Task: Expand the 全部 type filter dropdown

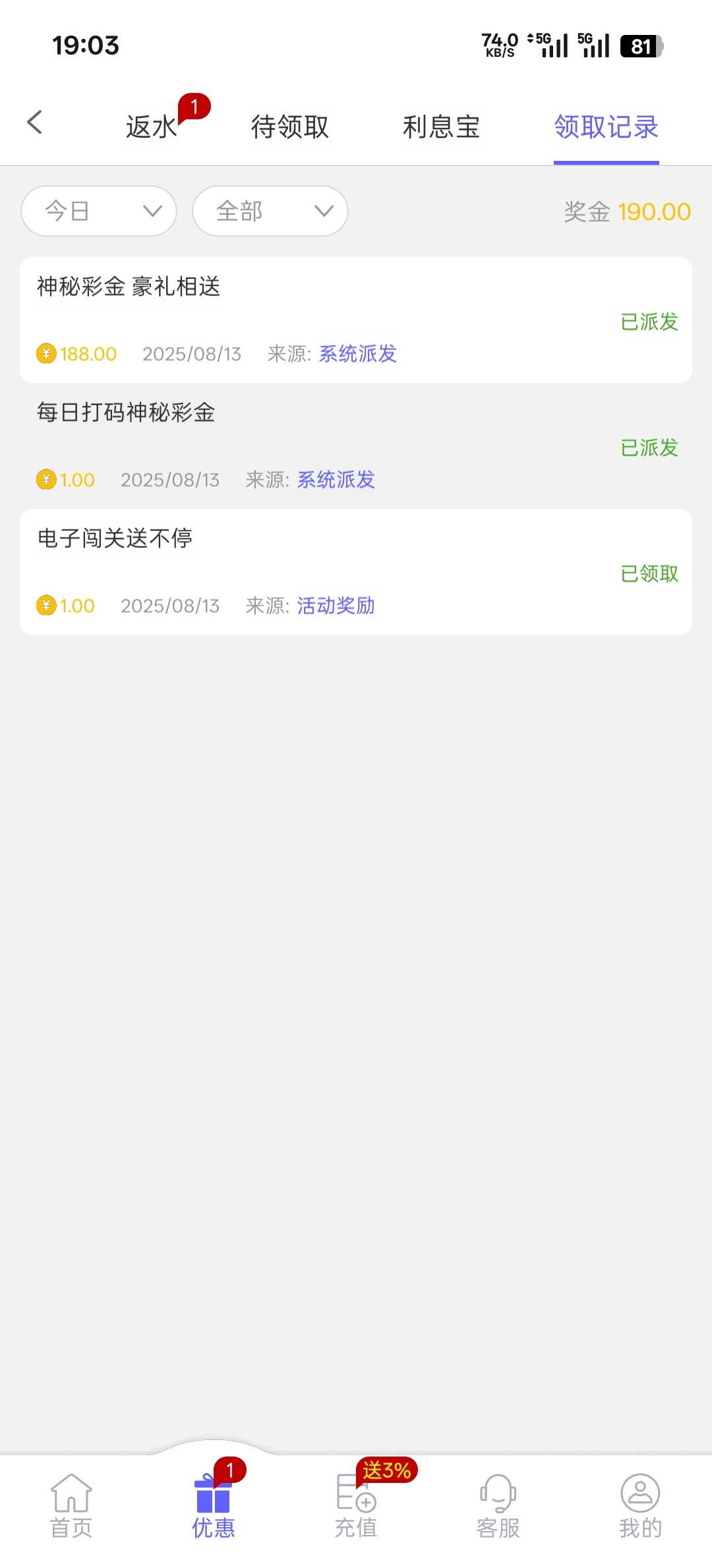Action: click(270, 211)
